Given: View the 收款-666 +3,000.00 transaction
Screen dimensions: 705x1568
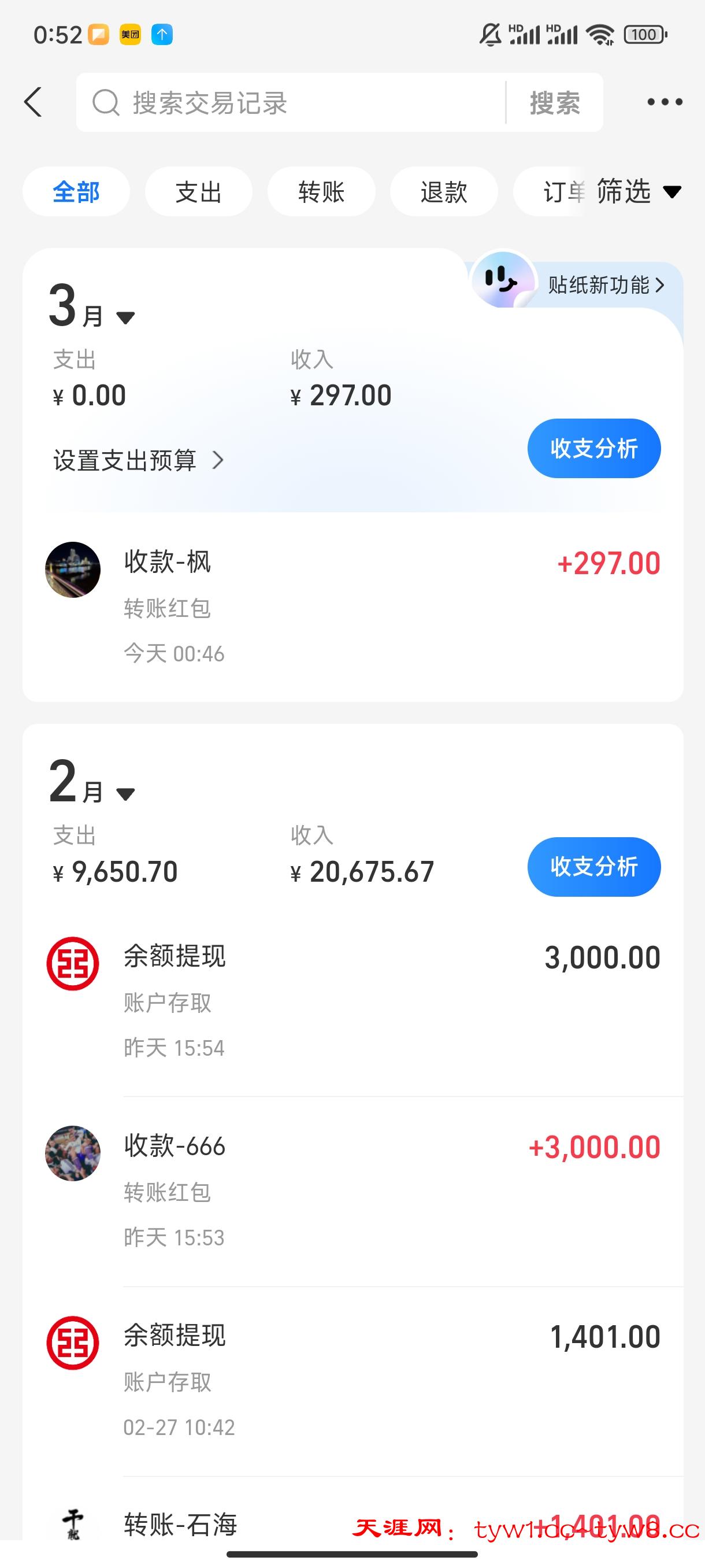Looking at the screenshot, I should [x=353, y=1190].
